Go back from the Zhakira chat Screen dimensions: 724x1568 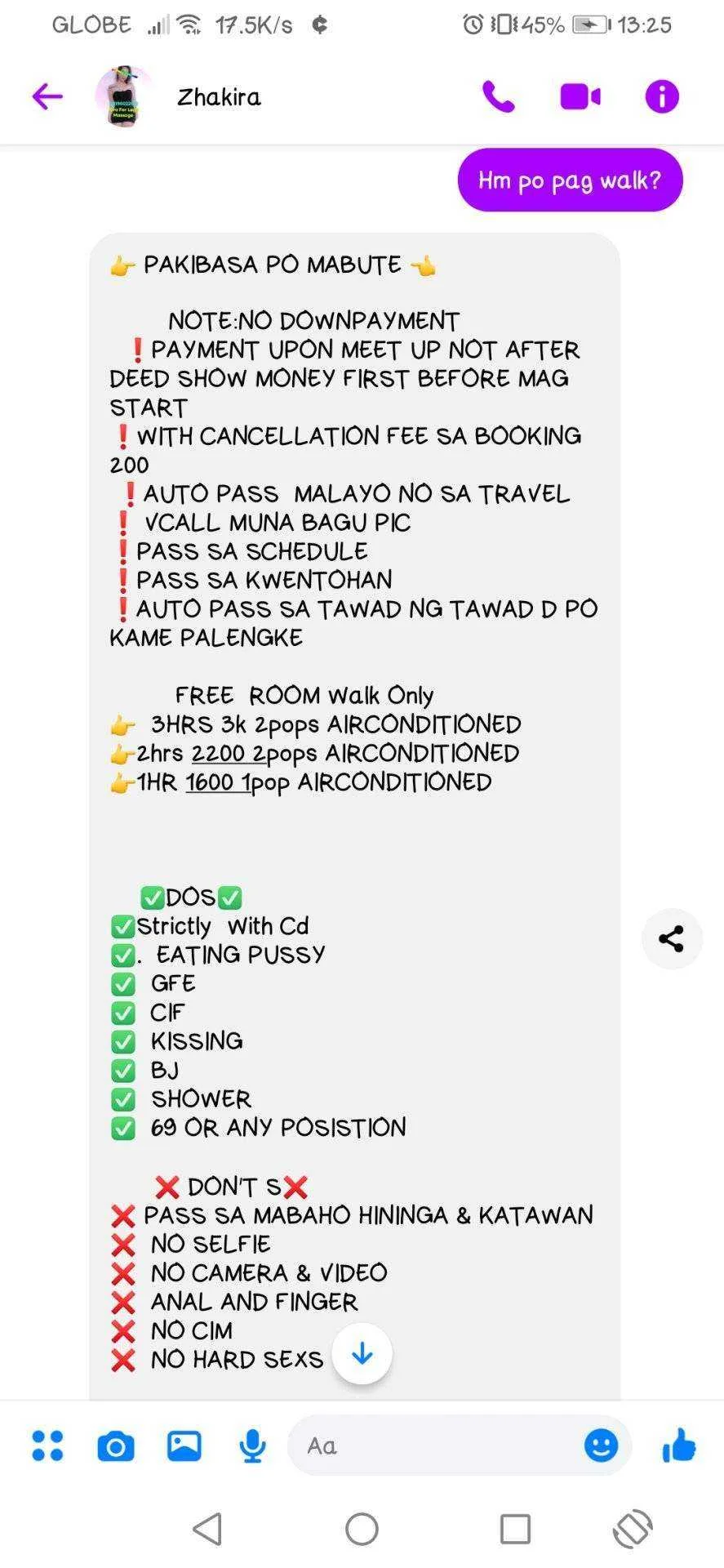pyautogui.click(x=47, y=96)
